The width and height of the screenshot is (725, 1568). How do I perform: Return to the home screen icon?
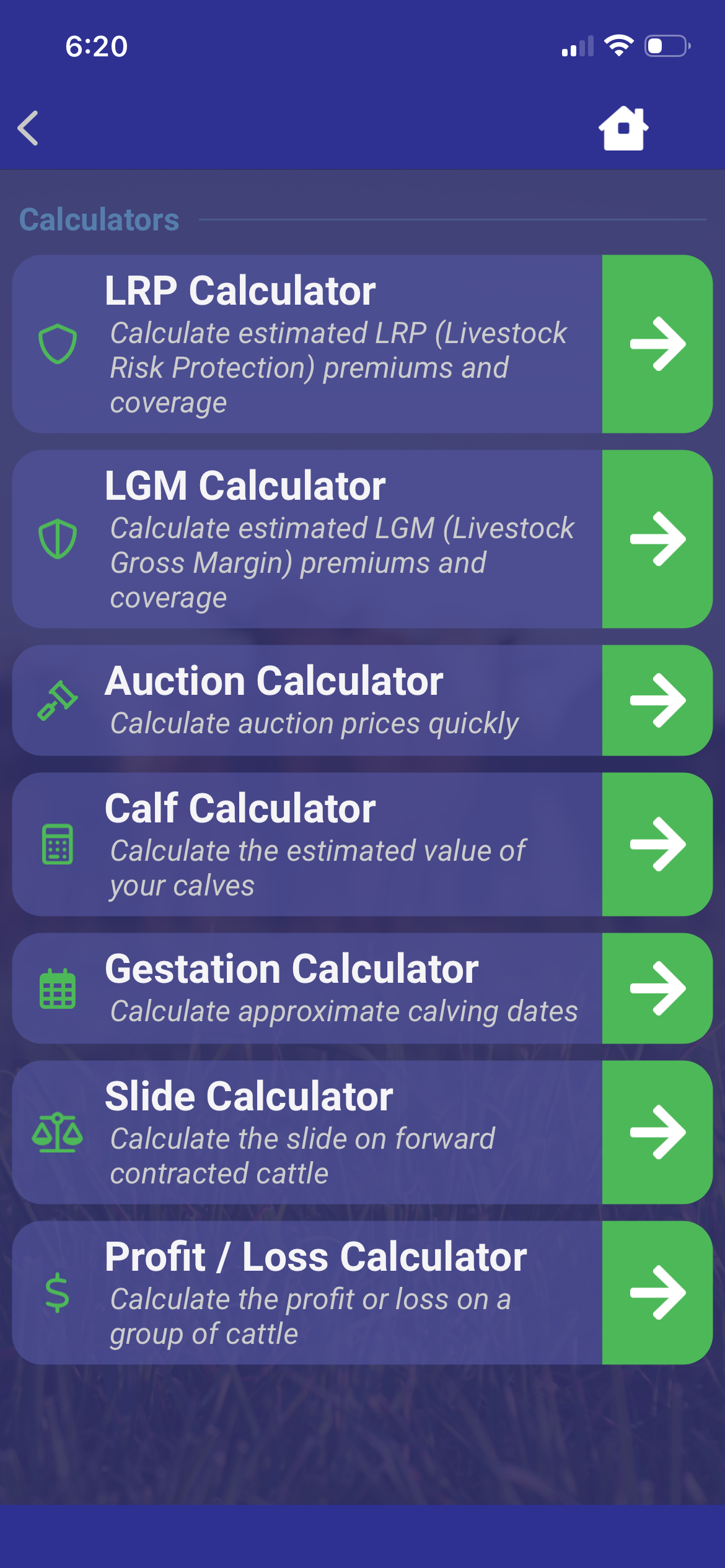[623, 128]
